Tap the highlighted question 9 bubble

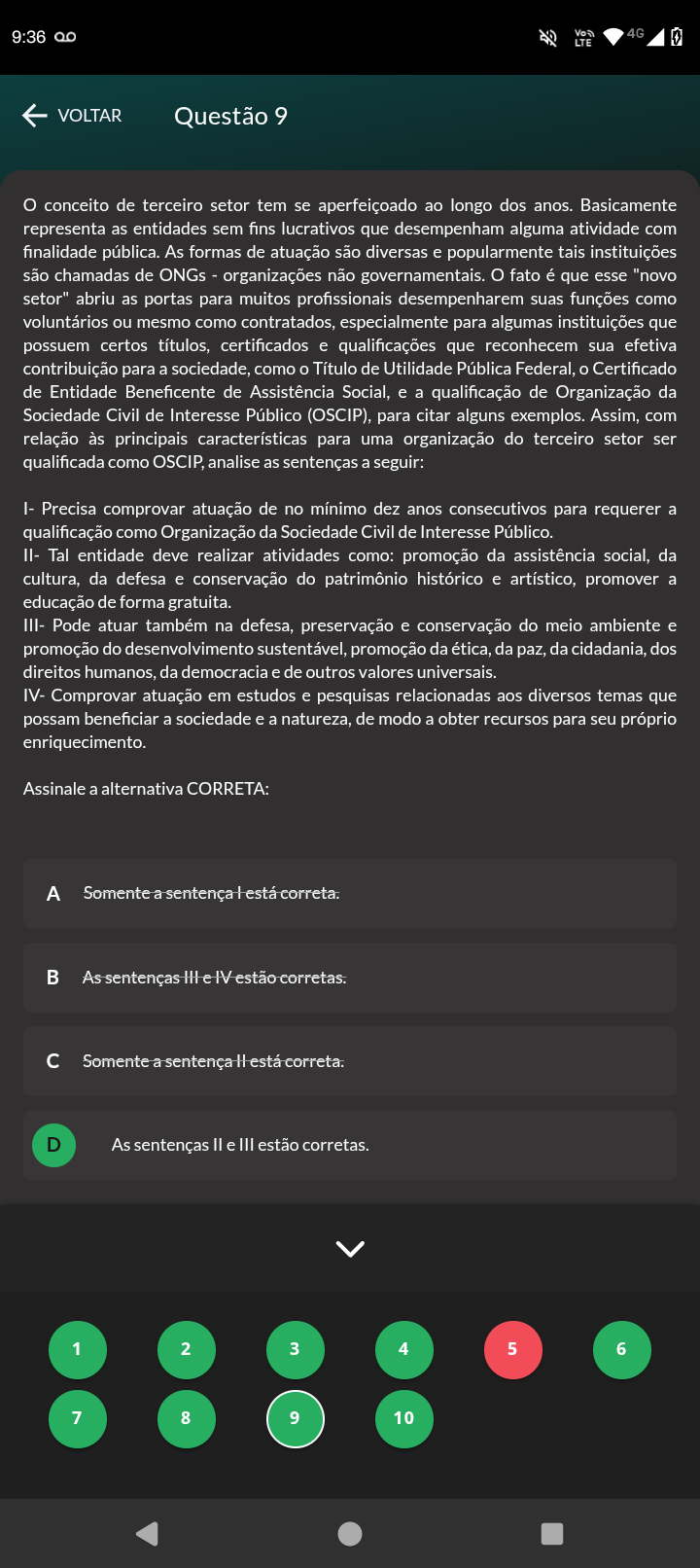point(296,1418)
